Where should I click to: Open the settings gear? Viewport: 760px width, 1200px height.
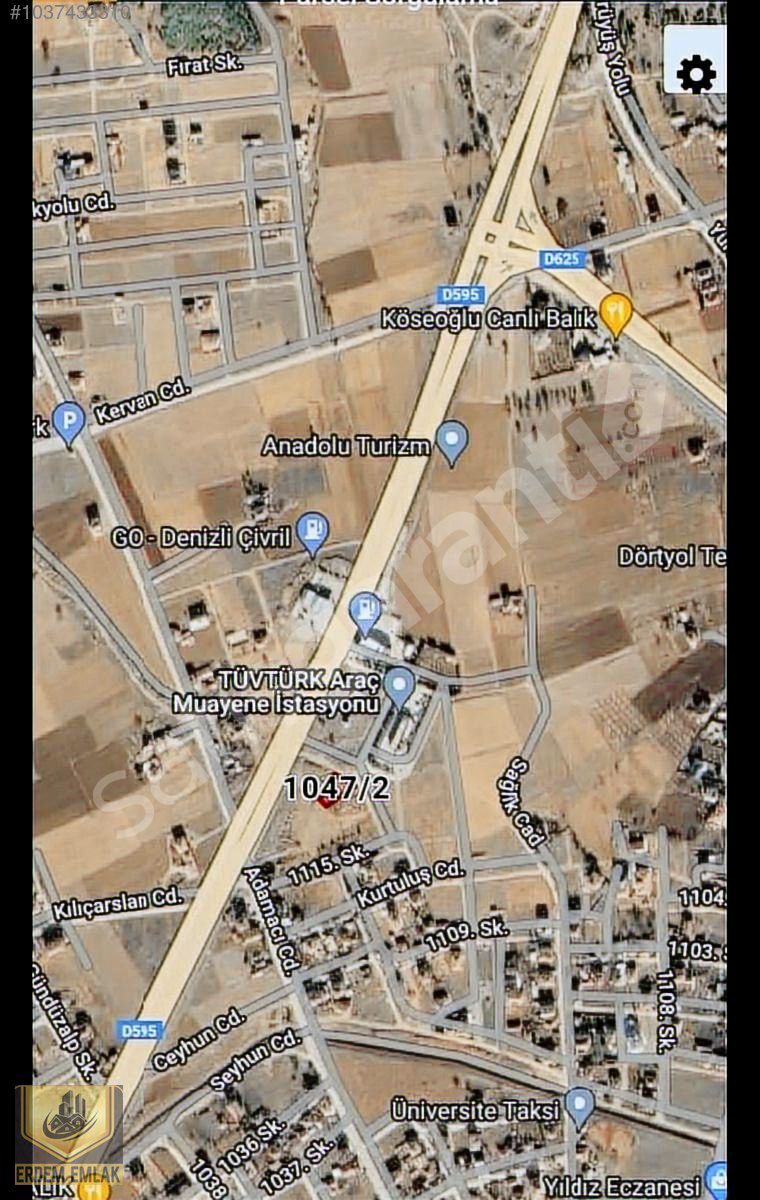[696, 75]
